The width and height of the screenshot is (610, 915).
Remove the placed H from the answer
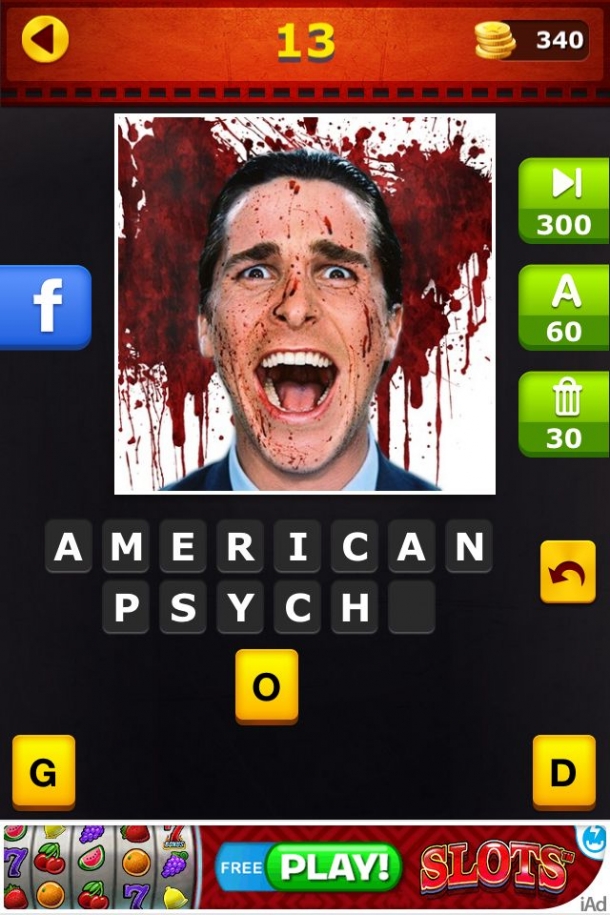tap(354, 608)
